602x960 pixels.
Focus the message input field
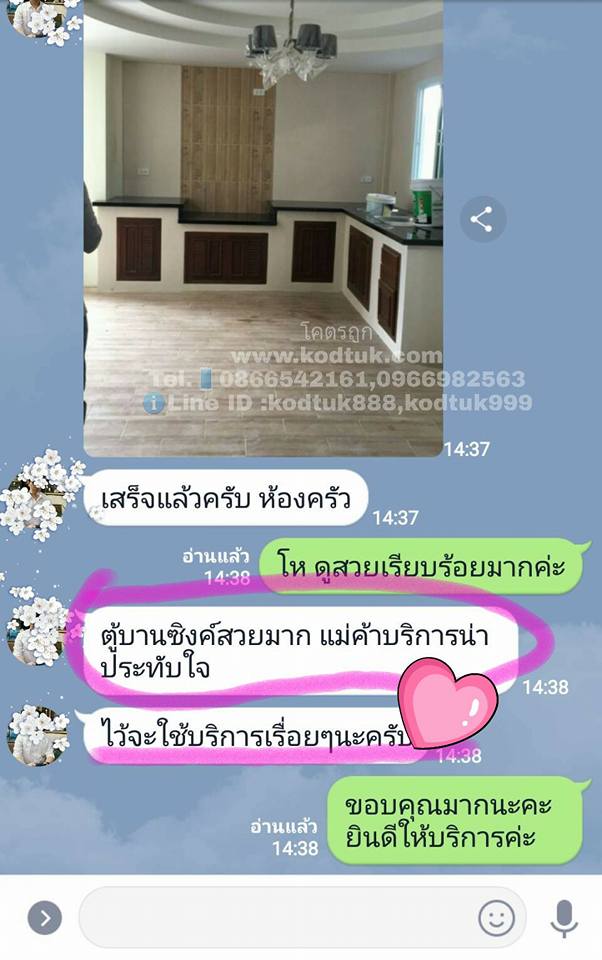click(x=270, y=916)
